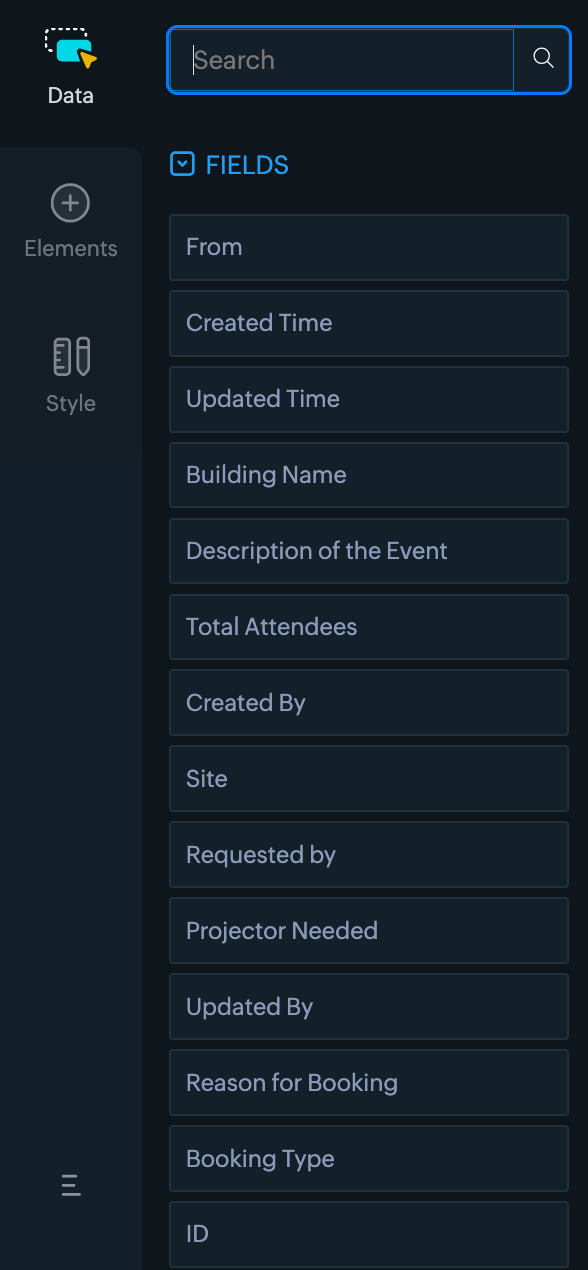
Task: Pick the Building Name field
Action: 369,475
